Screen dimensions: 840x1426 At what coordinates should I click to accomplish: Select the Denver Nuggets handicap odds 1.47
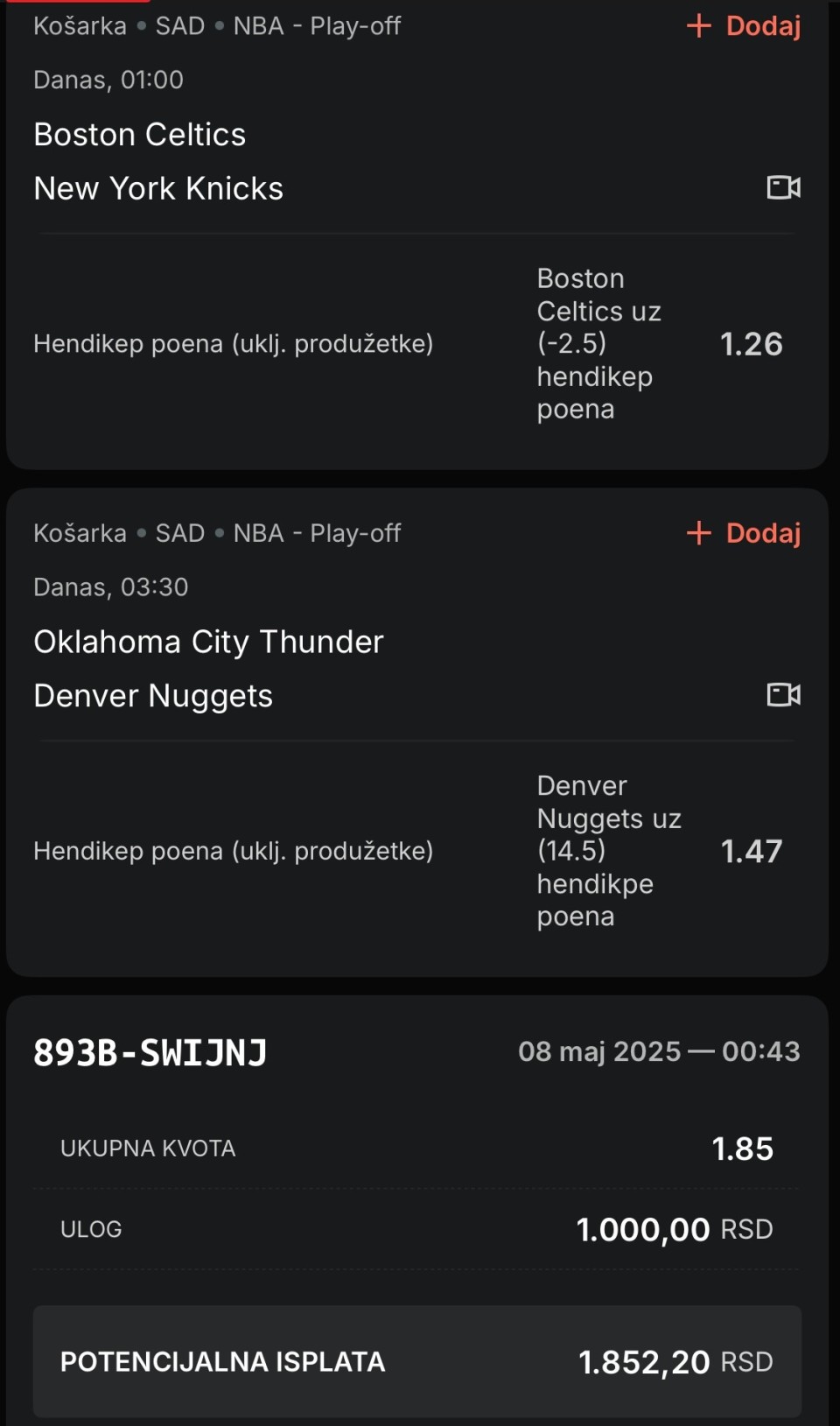[751, 851]
